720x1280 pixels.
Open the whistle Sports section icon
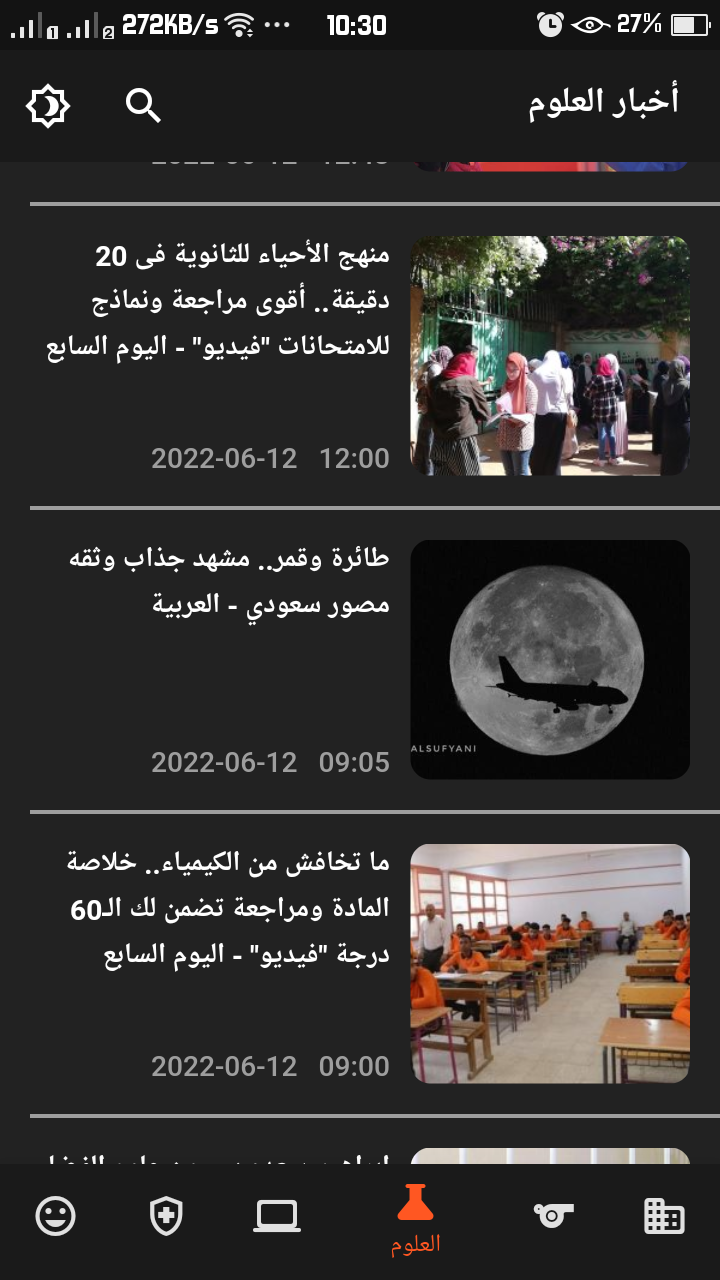[x=555, y=1216]
